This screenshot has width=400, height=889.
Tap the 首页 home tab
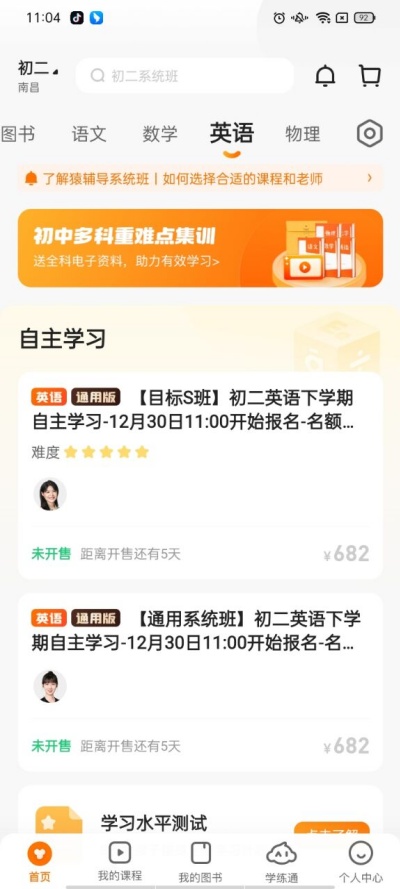point(40,862)
